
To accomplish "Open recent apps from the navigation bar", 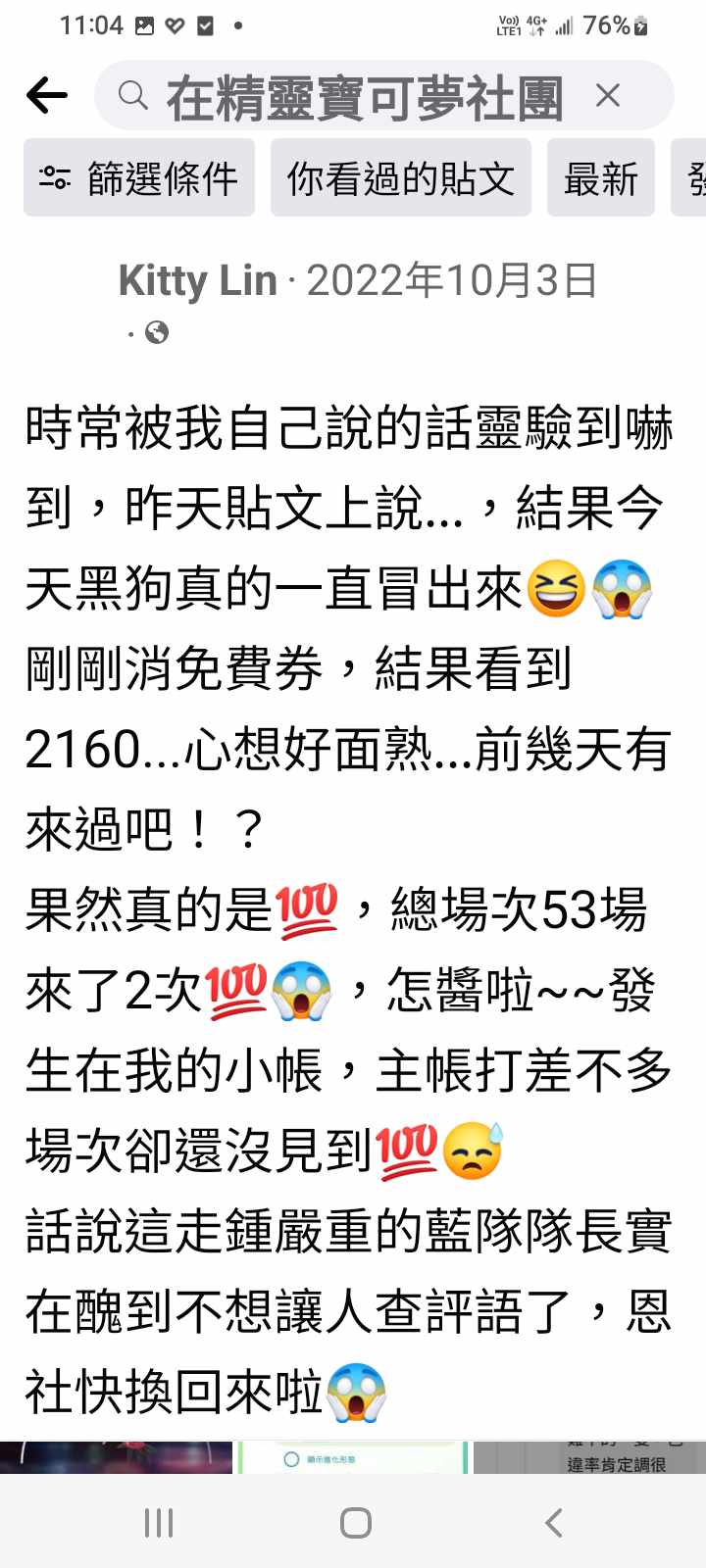I will coord(158,1522).
